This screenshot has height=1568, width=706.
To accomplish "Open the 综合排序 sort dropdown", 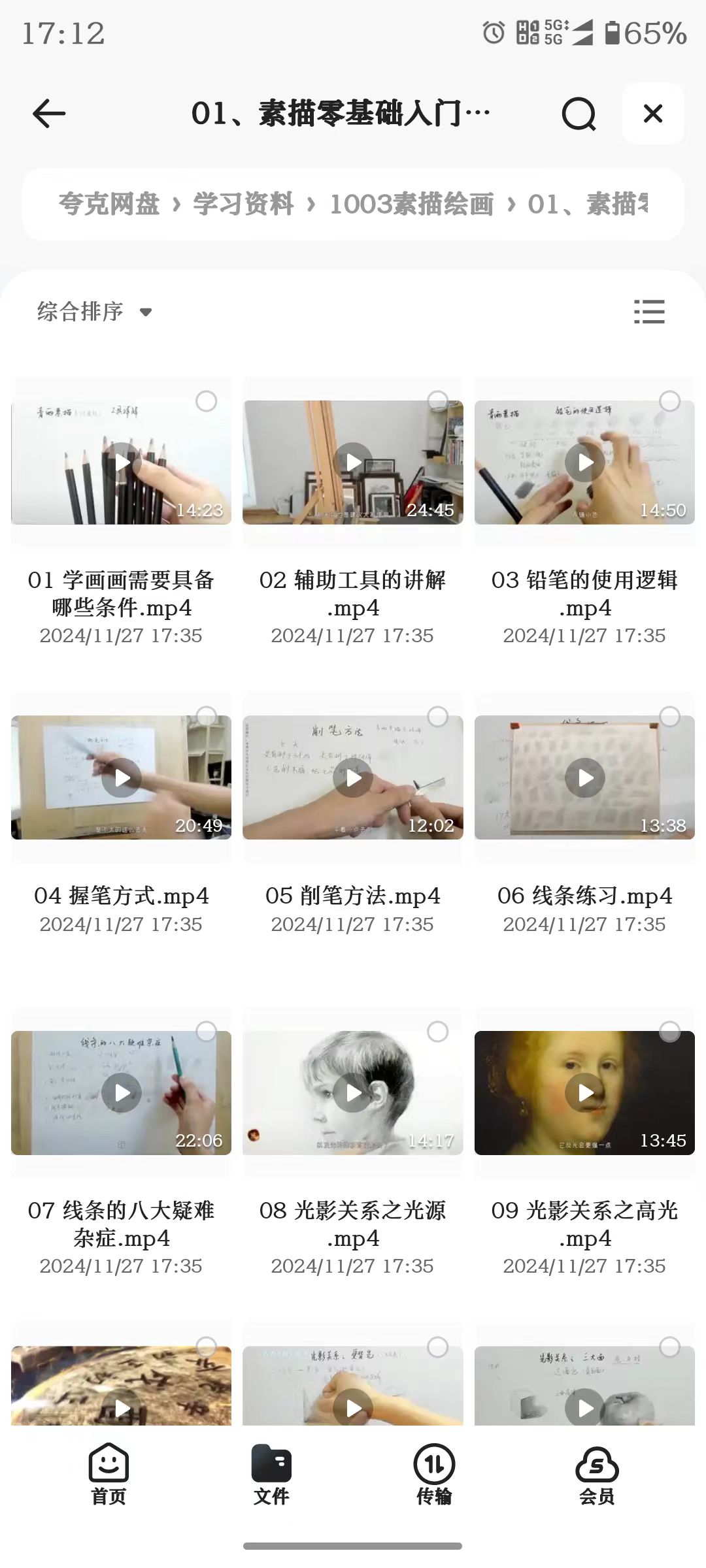I will [95, 312].
